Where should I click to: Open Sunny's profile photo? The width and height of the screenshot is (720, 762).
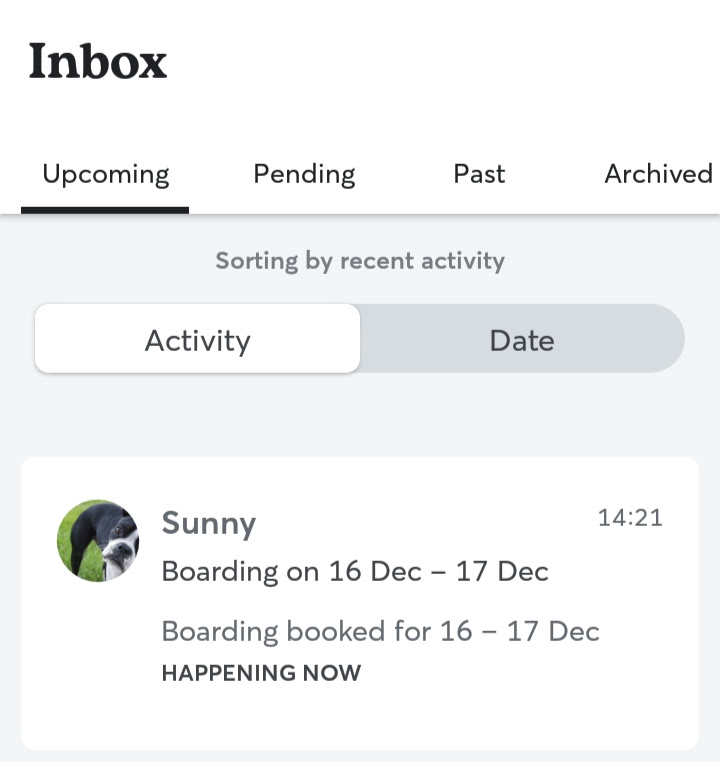coord(98,541)
